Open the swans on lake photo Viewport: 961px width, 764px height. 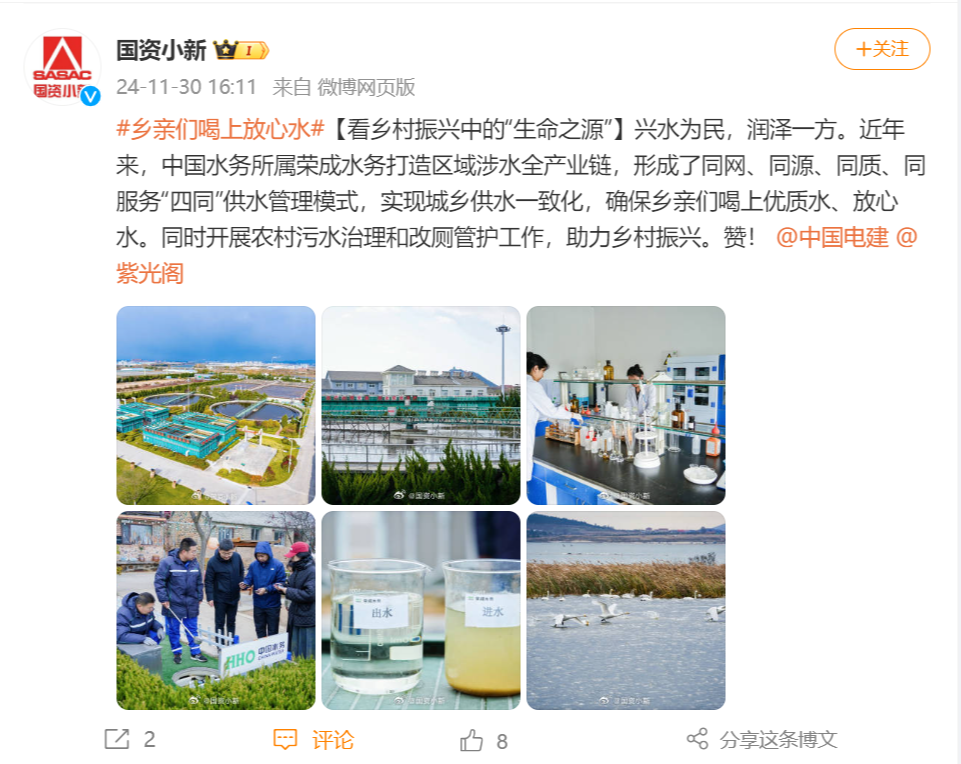coord(626,610)
